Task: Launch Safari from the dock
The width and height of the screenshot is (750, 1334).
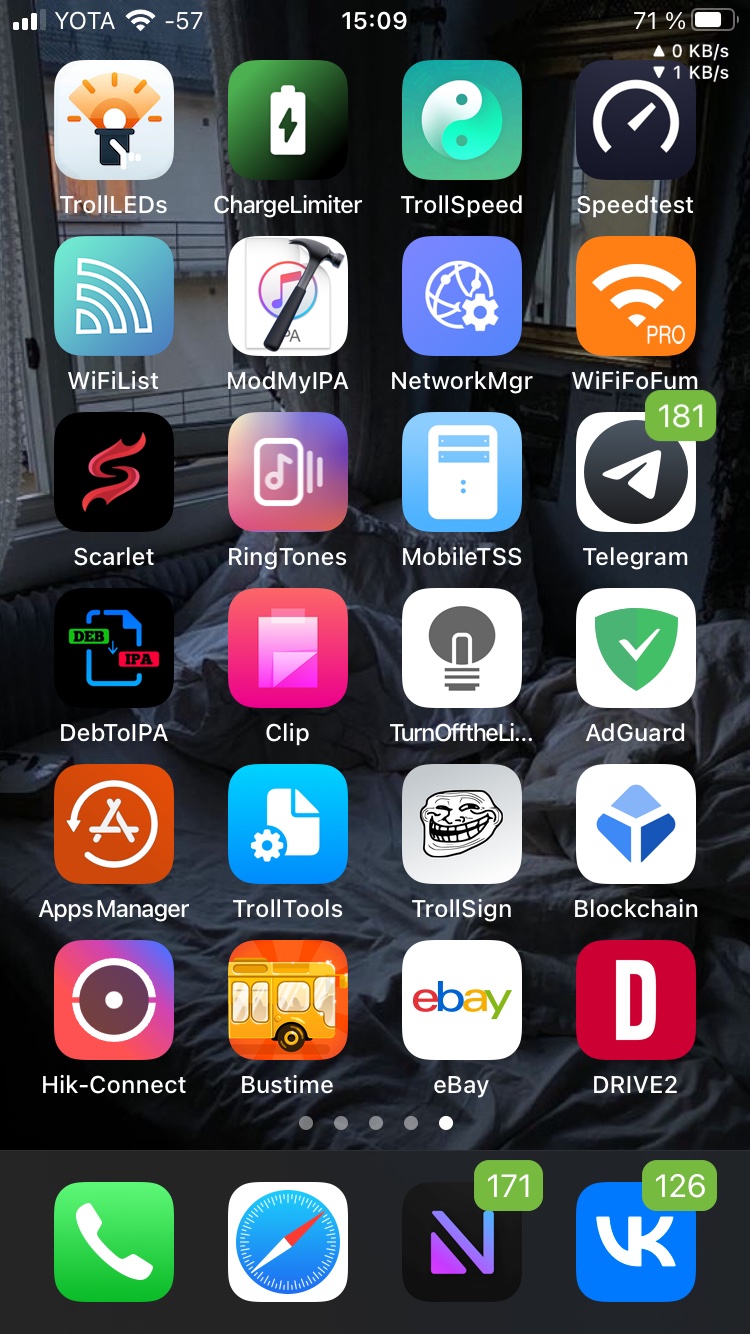Action: [287, 1243]
